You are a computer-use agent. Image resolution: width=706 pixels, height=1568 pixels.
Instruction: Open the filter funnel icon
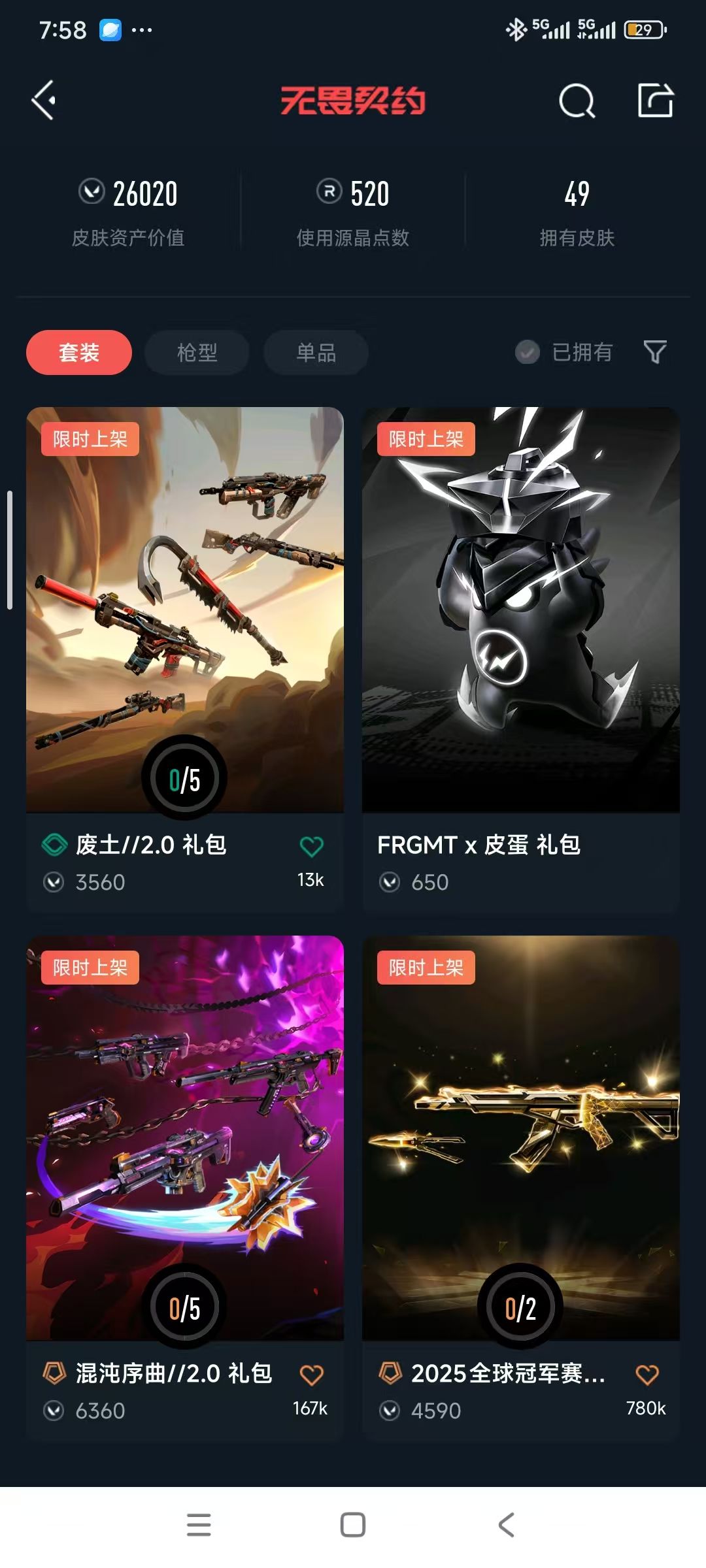655,352
